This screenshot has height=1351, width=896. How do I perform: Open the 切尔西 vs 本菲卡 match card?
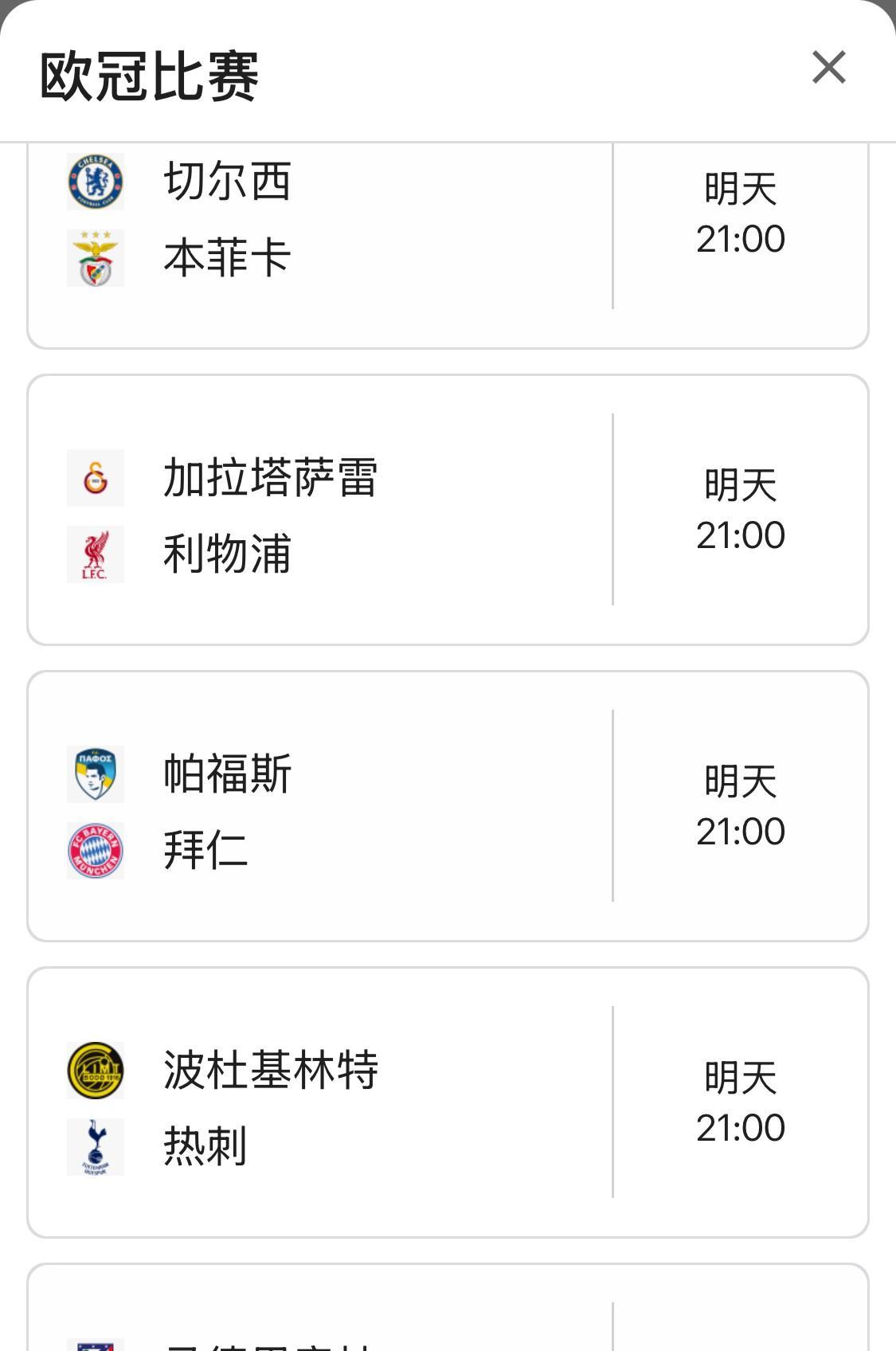pyautogui.click(x=446, y=231)
